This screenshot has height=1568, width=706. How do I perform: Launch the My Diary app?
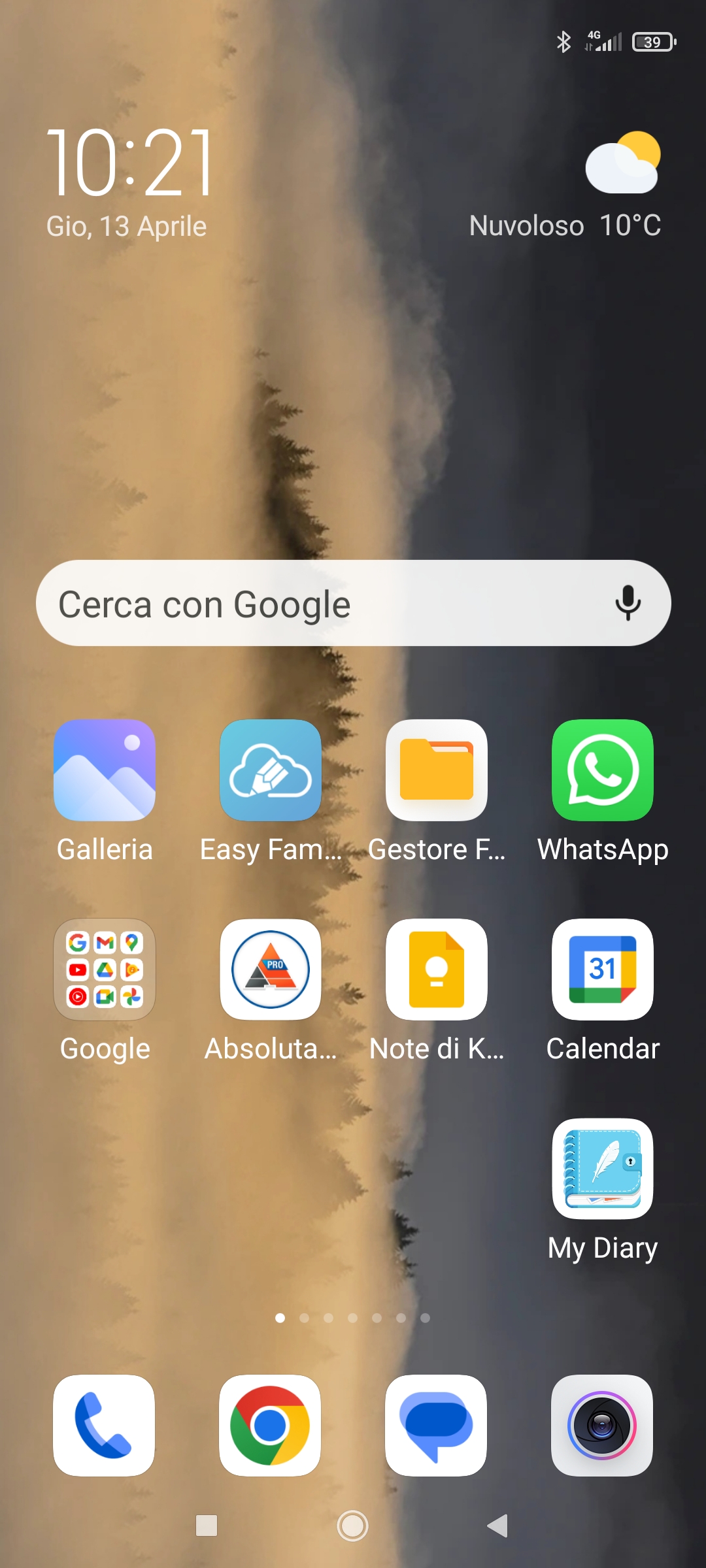[603, 1169]
